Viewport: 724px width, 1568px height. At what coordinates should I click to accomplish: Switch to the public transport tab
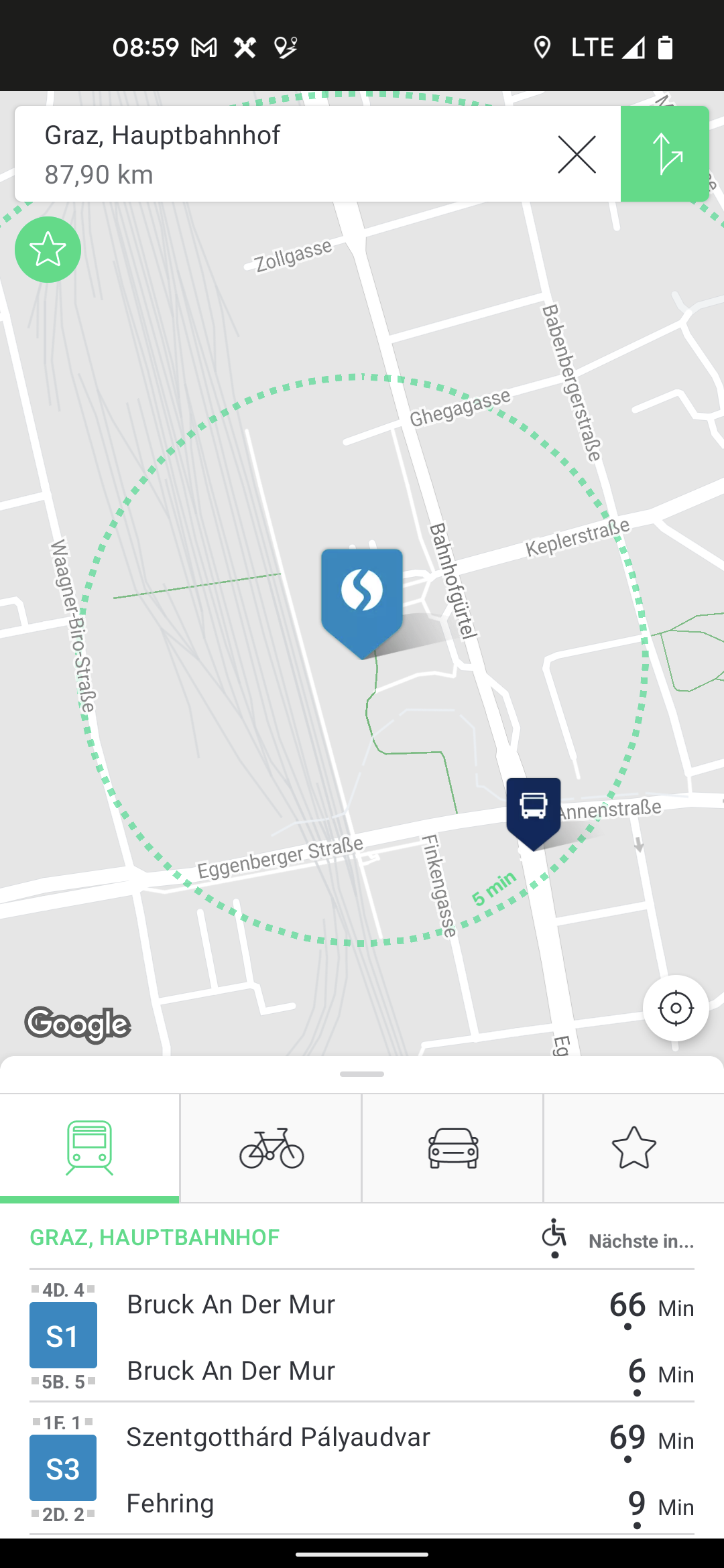[x=90, y=1148]
